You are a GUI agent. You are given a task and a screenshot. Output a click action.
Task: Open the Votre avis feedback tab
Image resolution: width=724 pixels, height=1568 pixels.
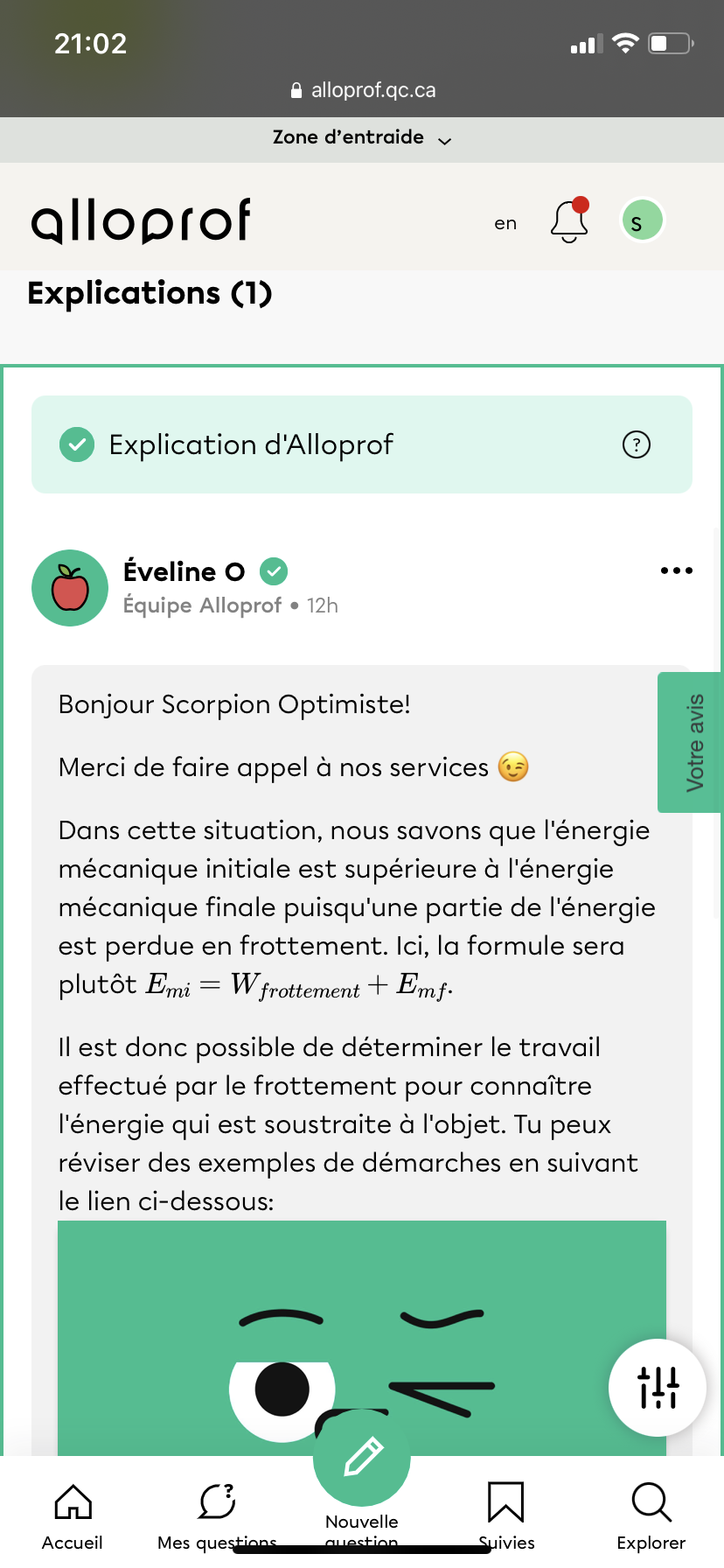(x=693, y=742)
